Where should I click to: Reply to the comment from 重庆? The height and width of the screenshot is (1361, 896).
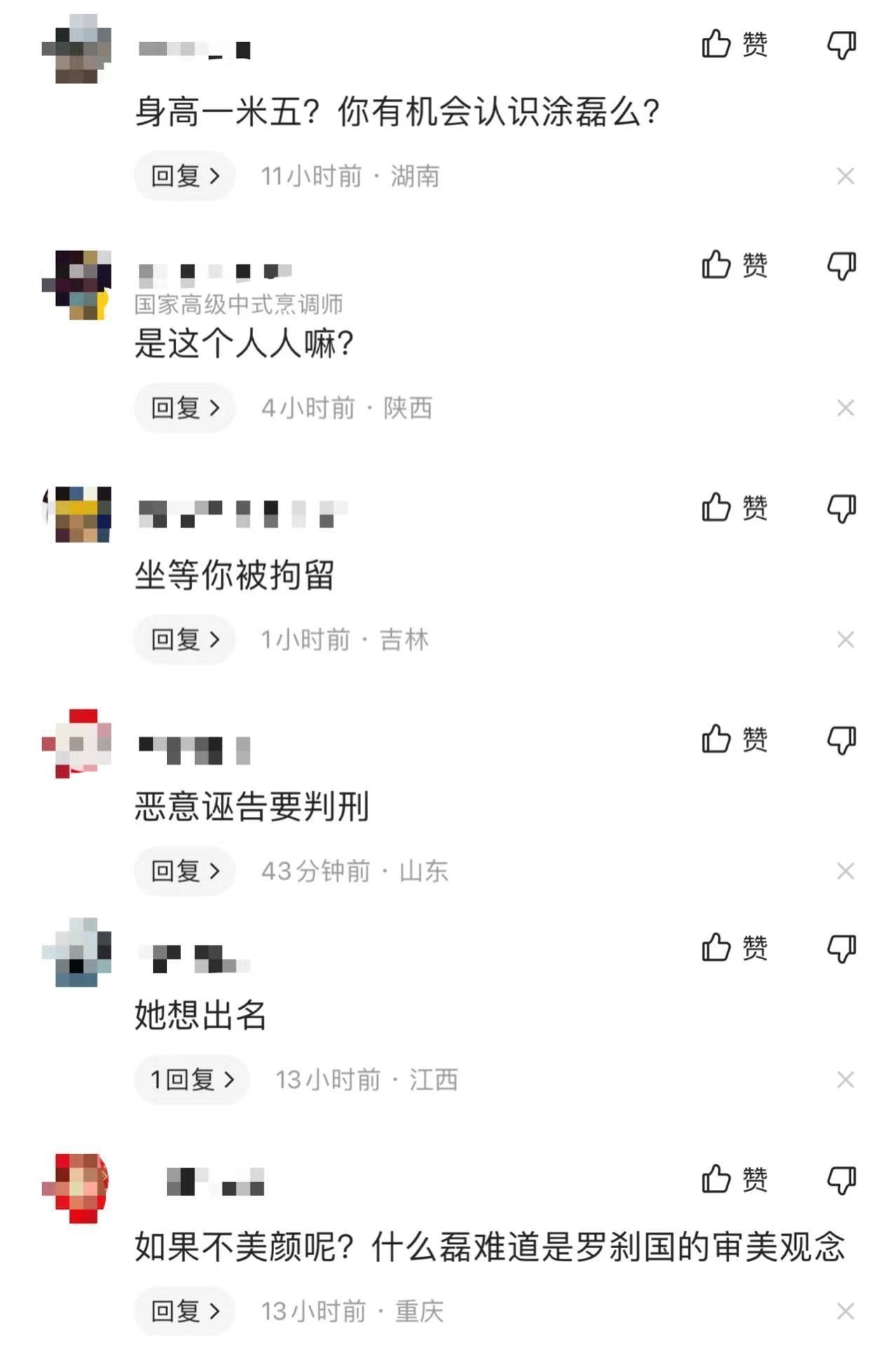point(185,1311)
